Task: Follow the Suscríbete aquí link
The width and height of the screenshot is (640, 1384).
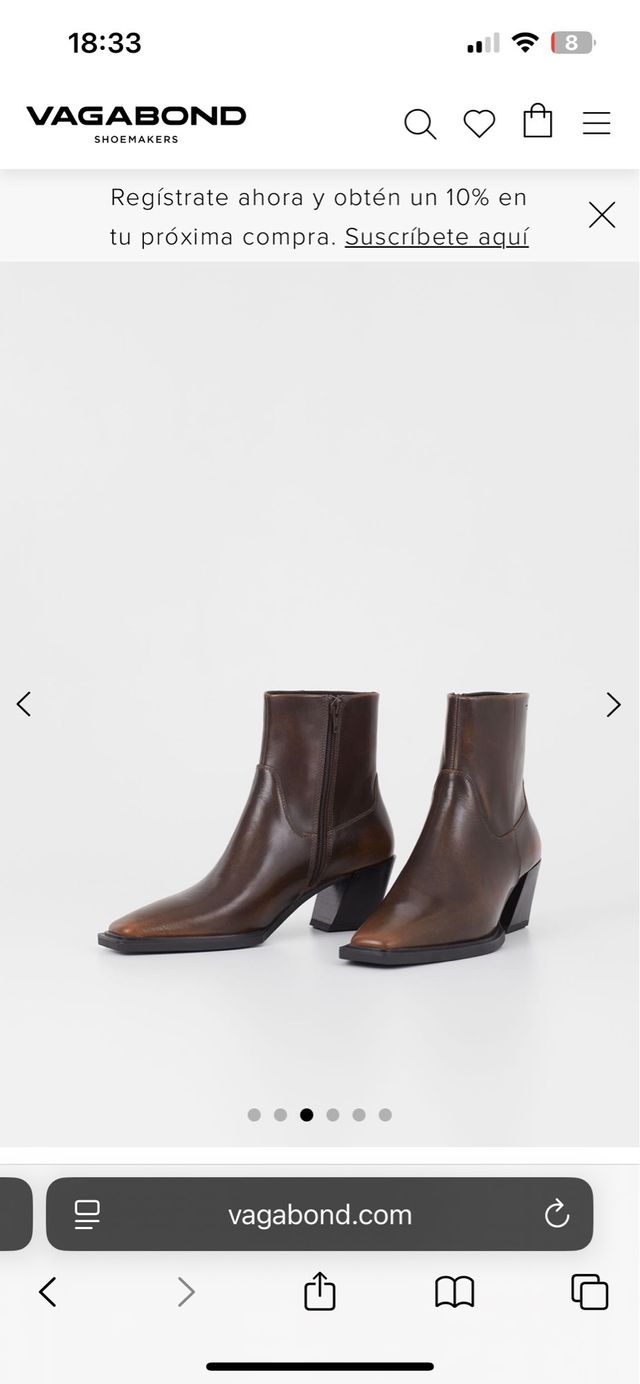Action: (x=436, y=237)
